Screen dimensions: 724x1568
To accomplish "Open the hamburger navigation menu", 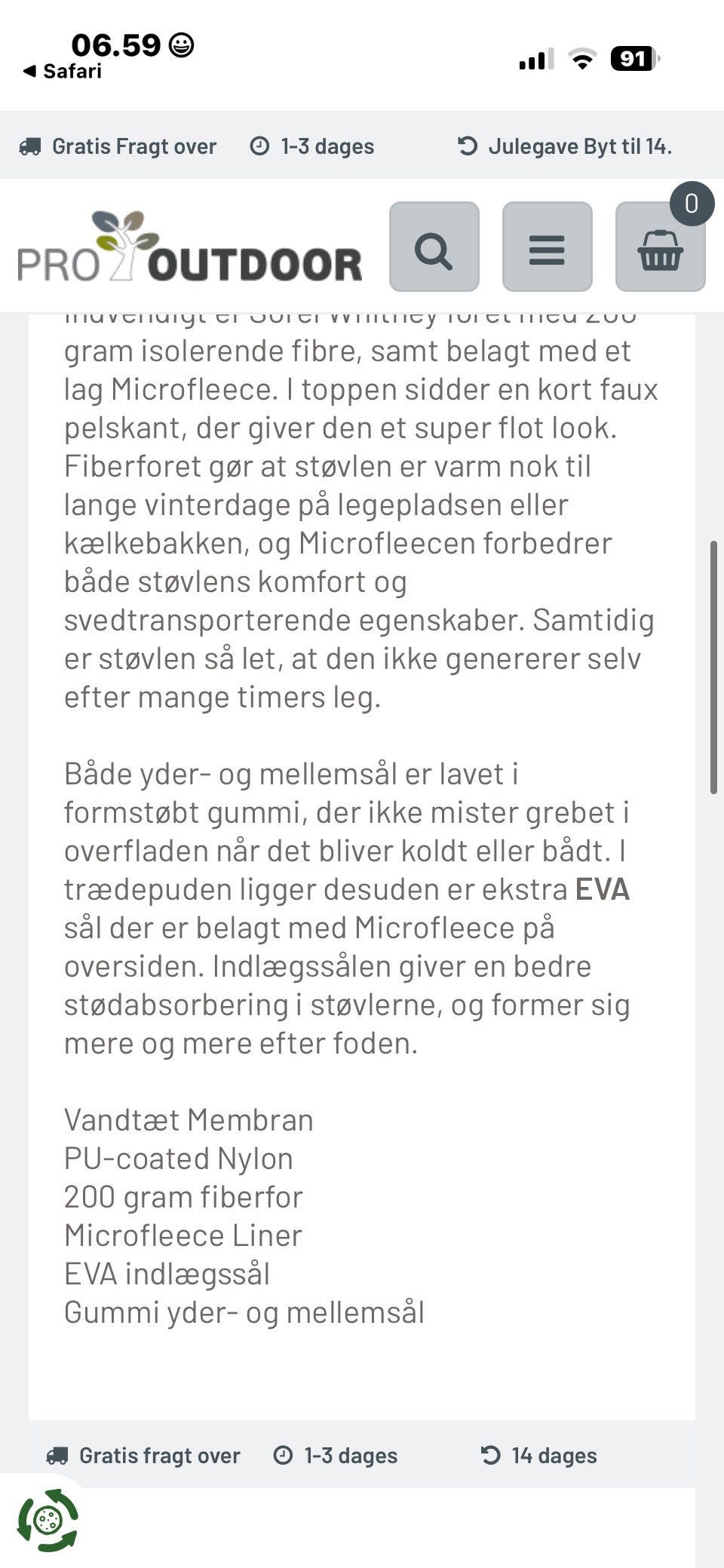I will [x=548, y=249].
